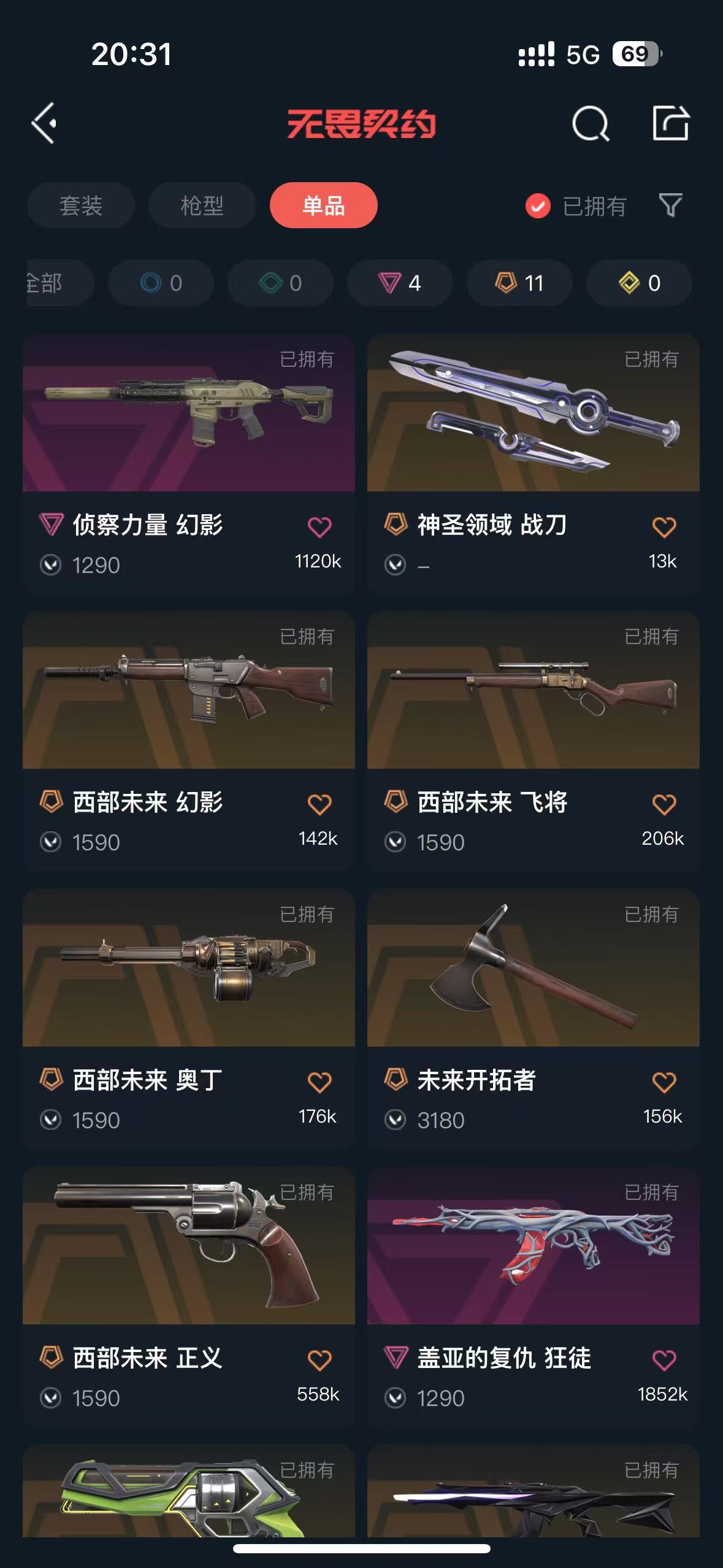Like the 西部未来 正义 skin
723x1568 pixels.
point(319,1360)
